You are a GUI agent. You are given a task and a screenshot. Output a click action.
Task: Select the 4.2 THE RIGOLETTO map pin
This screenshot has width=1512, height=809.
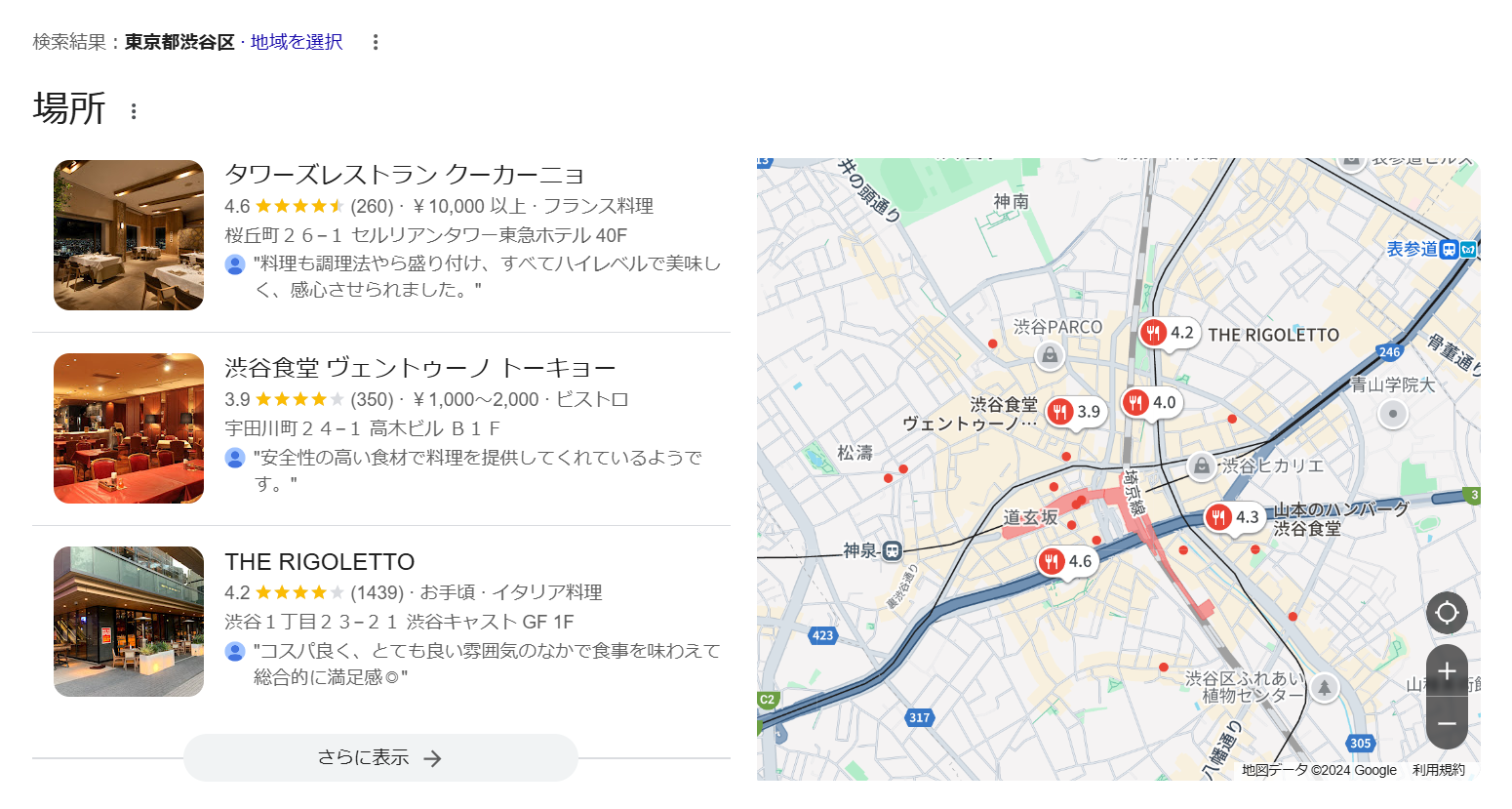1168,333
